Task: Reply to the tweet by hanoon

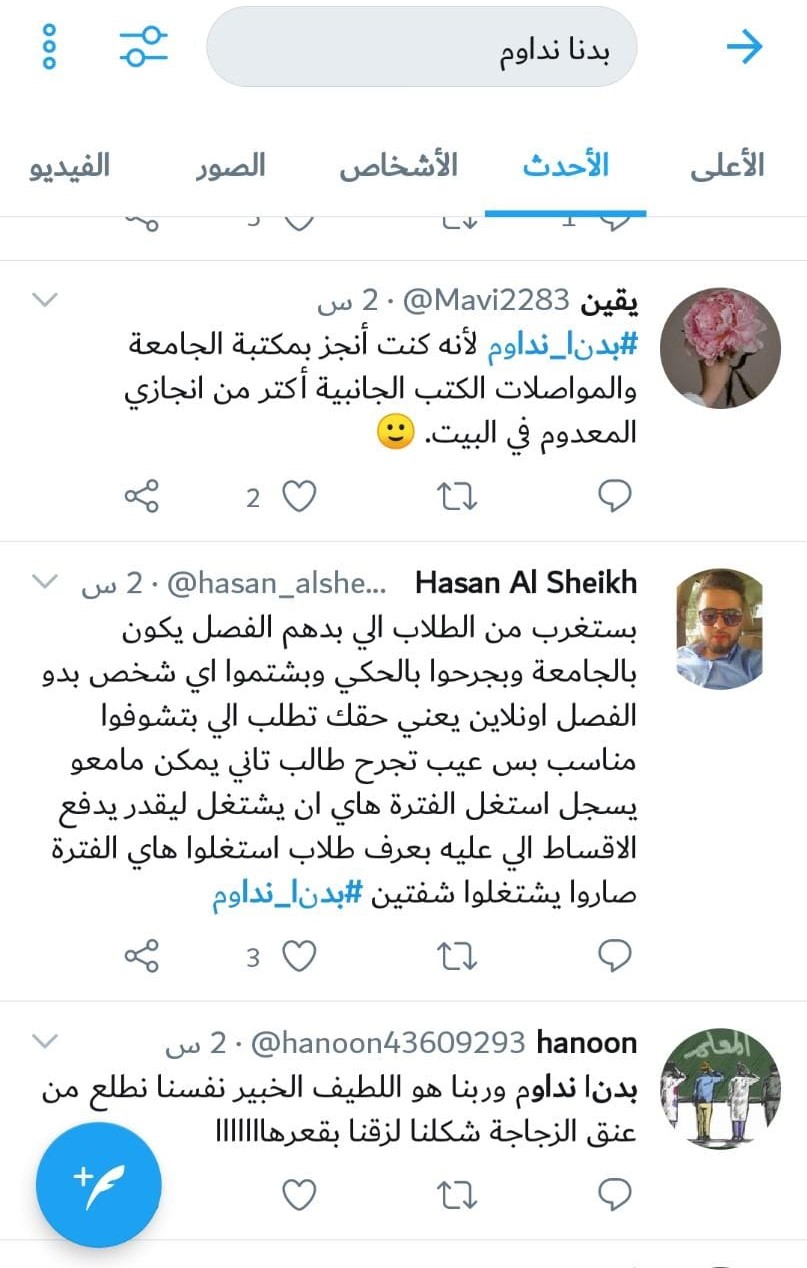Action: coord(615,1193)
